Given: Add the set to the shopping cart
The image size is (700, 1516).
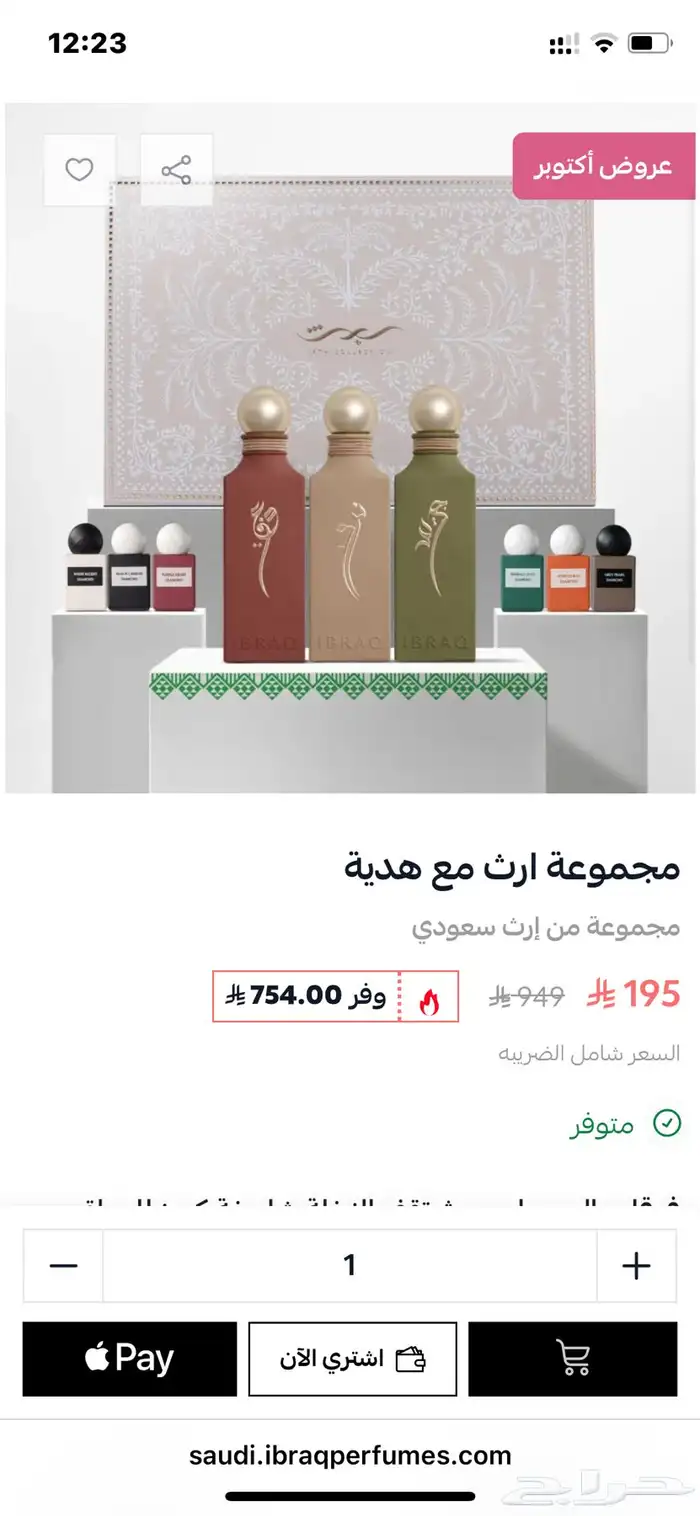Looking at the screenshot, I should pos(572,1358).
